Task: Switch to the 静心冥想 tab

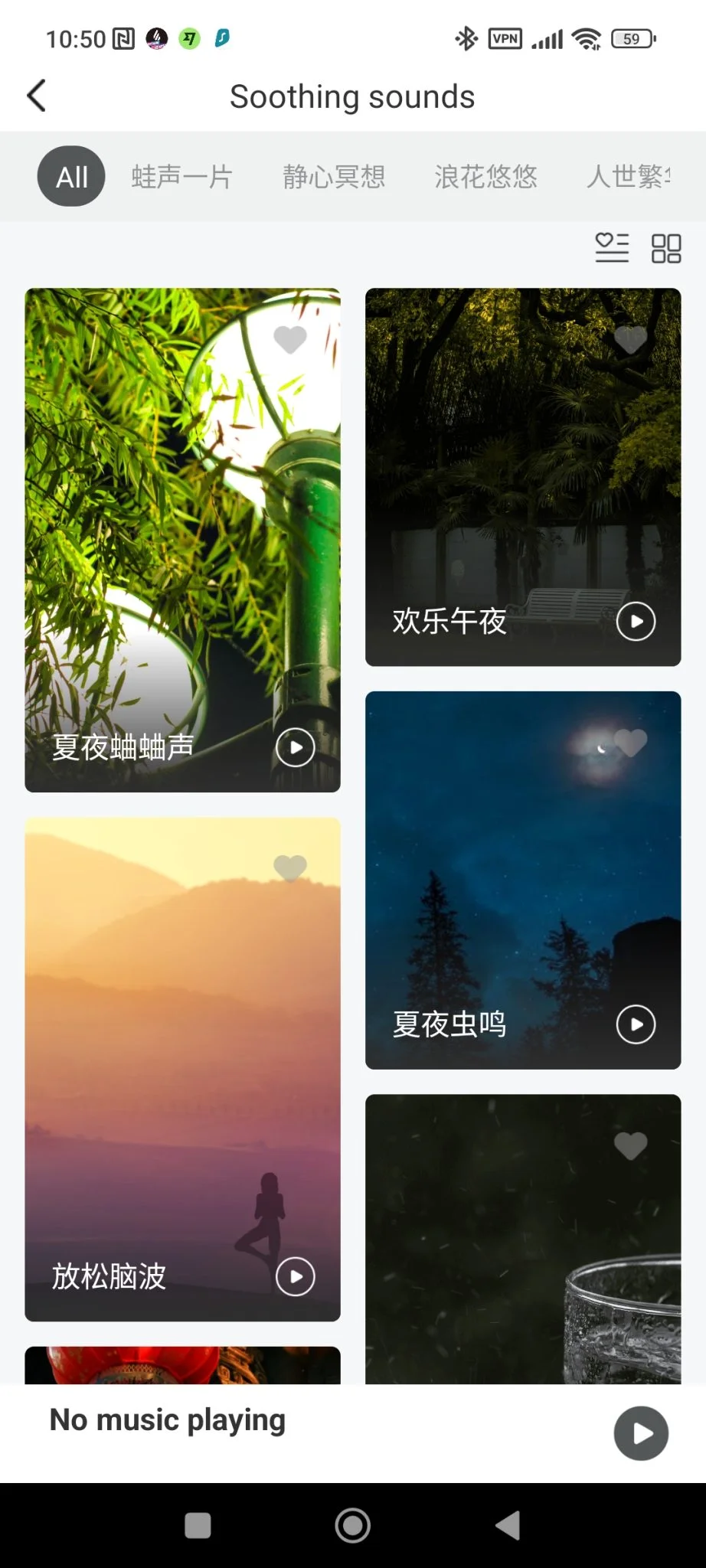Action: [334, 177]
